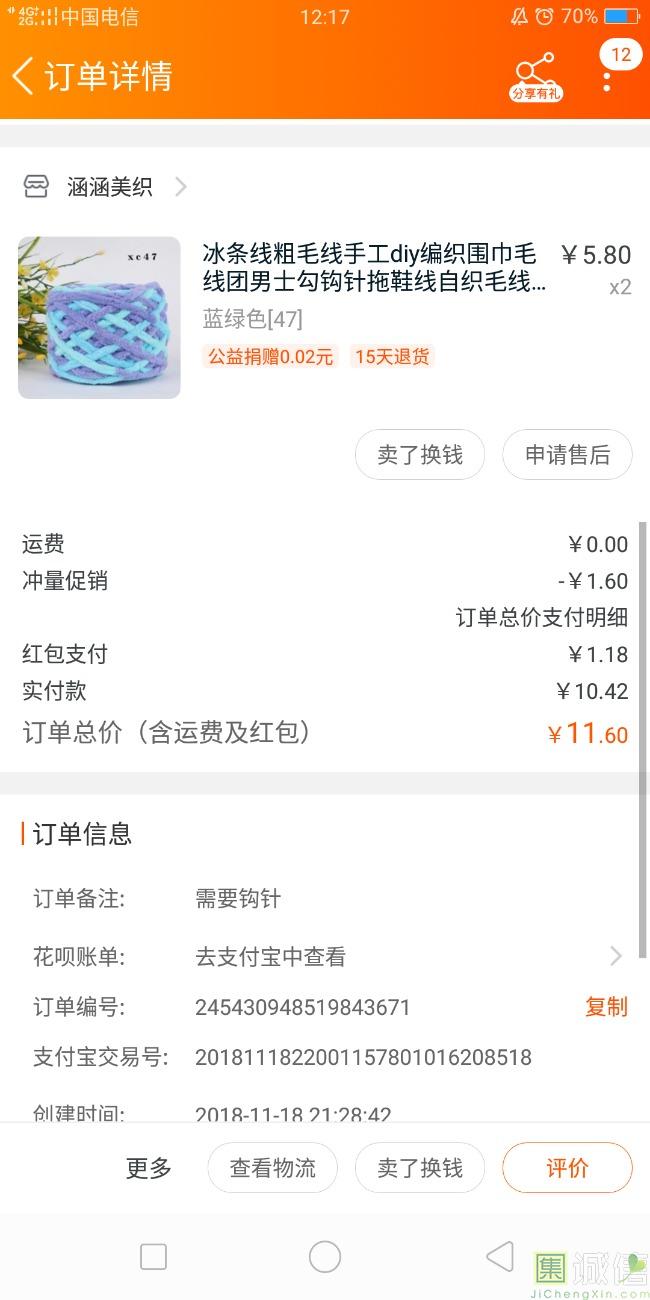Go back from order details
Image resolution: width=650 pixels, height=1300 pixels.
24,76
